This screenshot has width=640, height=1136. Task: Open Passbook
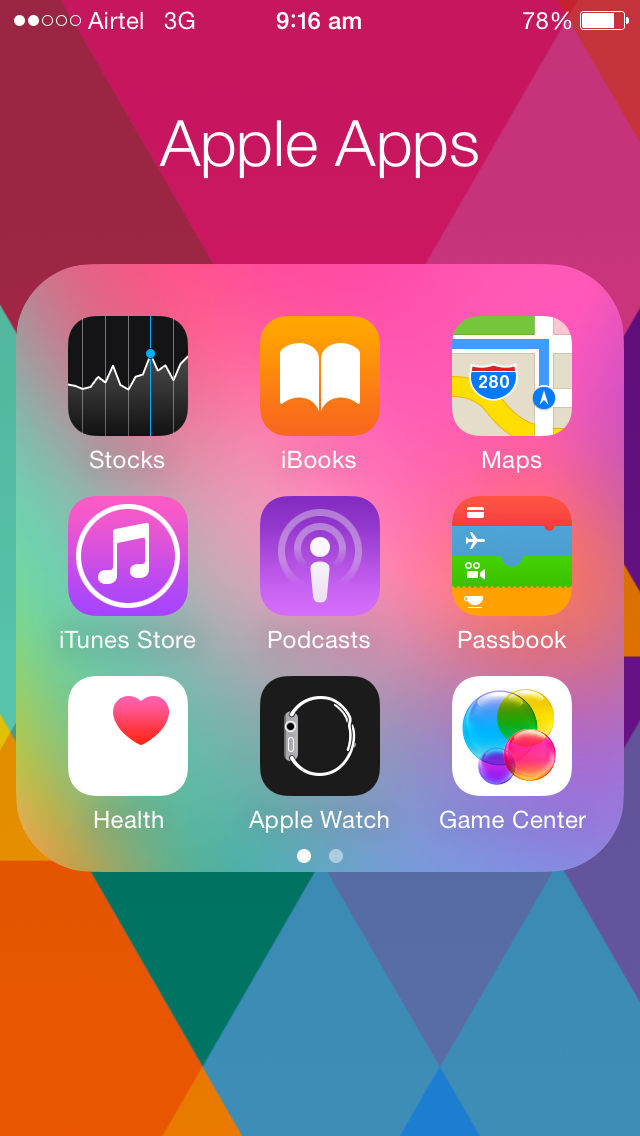pyautogui.click(x=512, y=556)
